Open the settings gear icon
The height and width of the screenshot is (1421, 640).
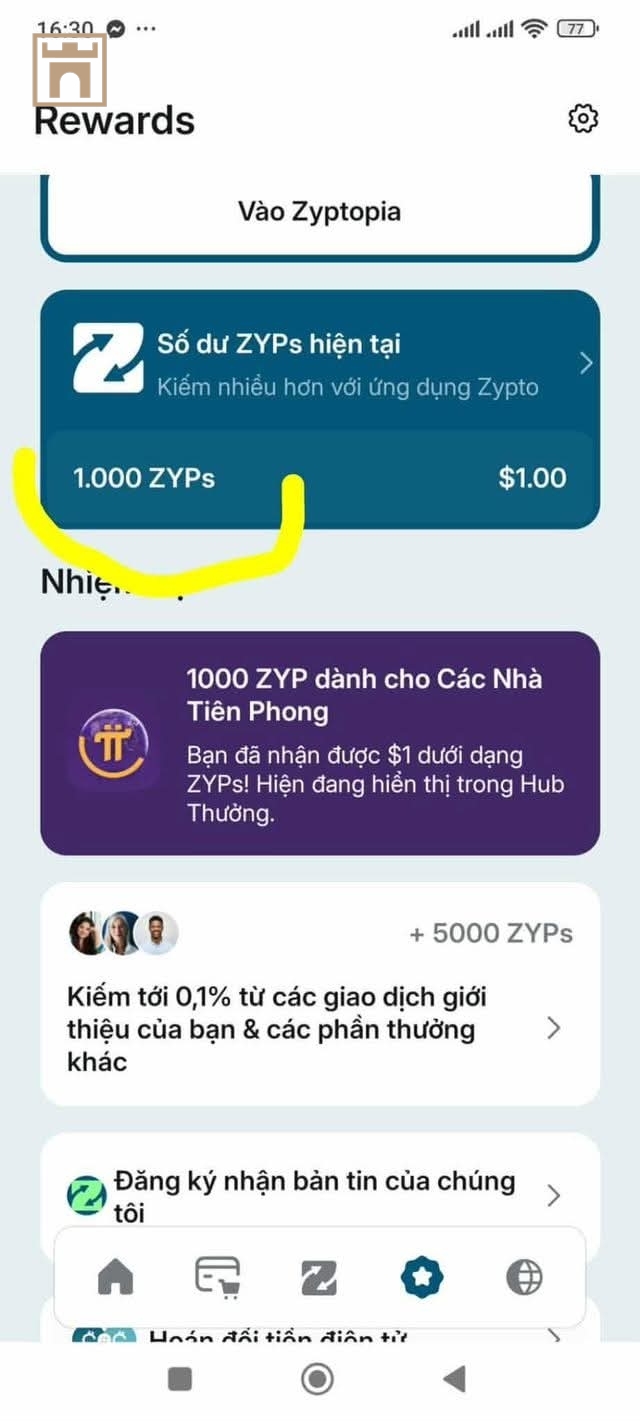582,119
